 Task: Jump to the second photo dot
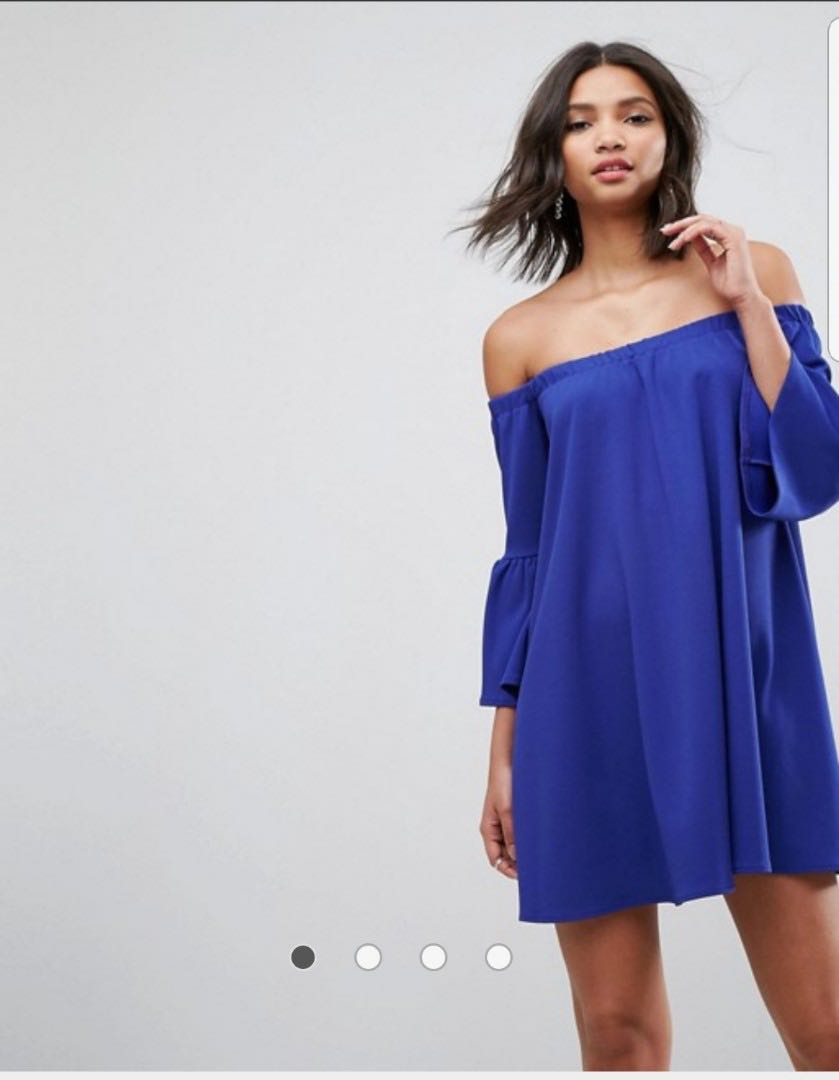(x=368, y=957)
